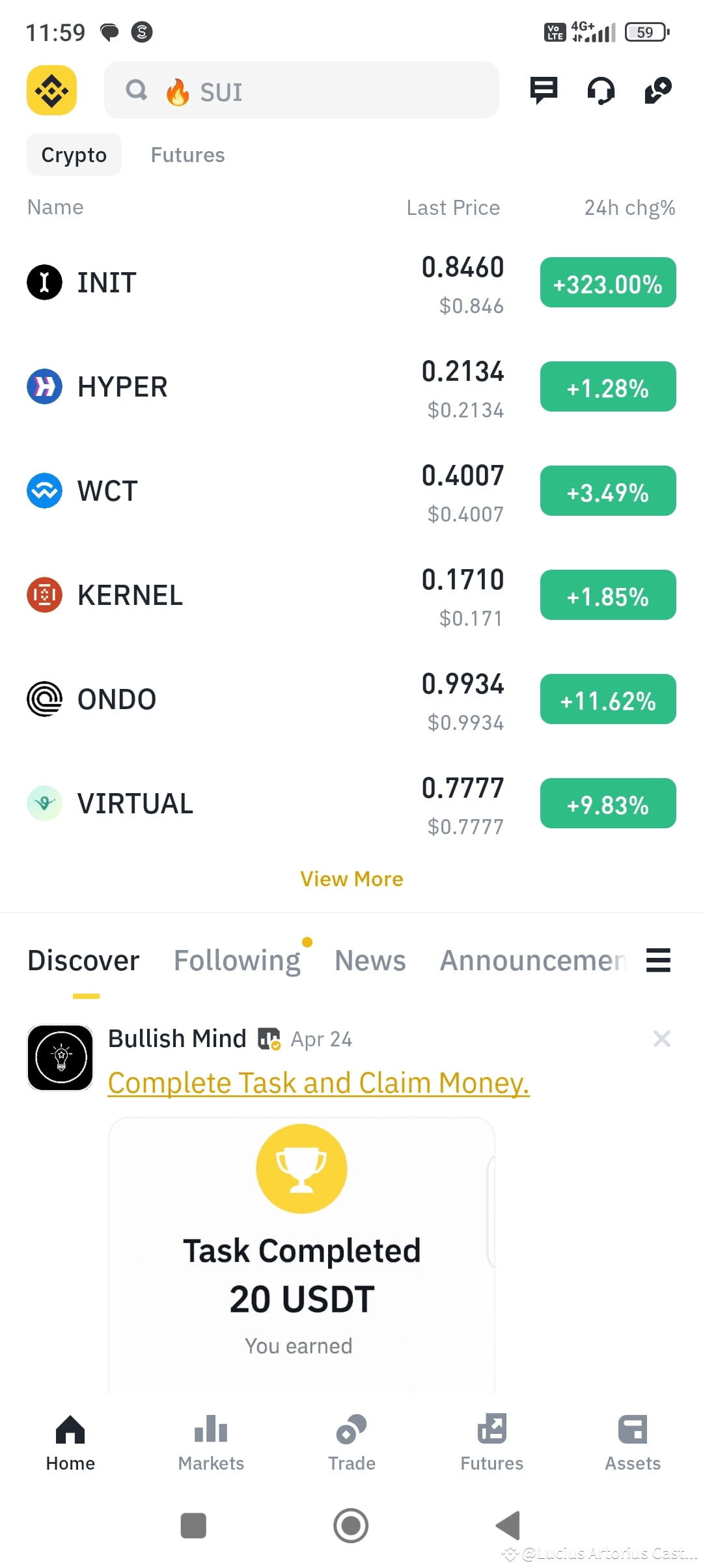The image size is (703, 1568).
Task: Open customer support headset icon
Action: (x=600, y=90)
